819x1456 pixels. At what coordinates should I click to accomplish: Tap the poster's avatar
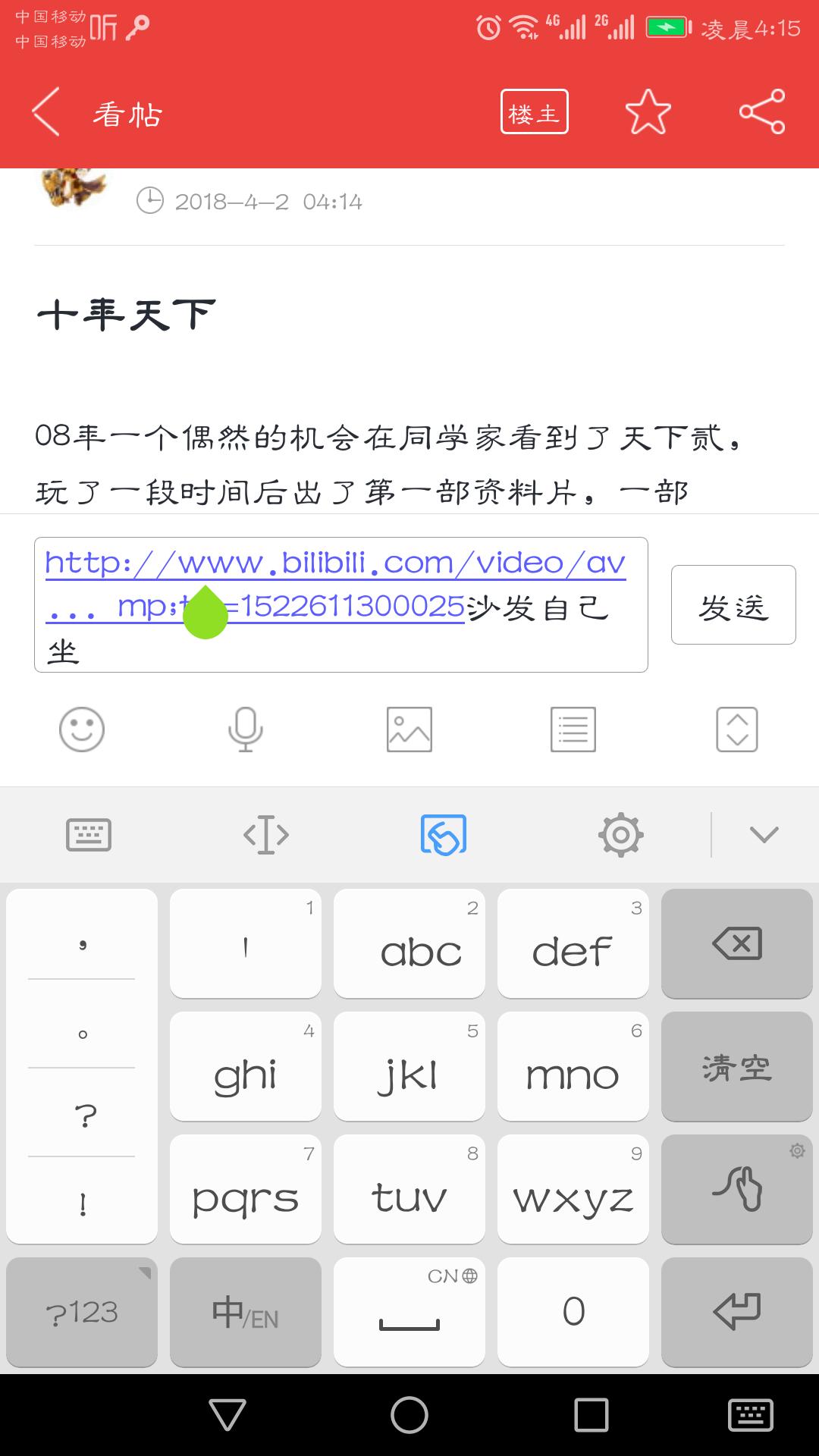tap(74, 187)
